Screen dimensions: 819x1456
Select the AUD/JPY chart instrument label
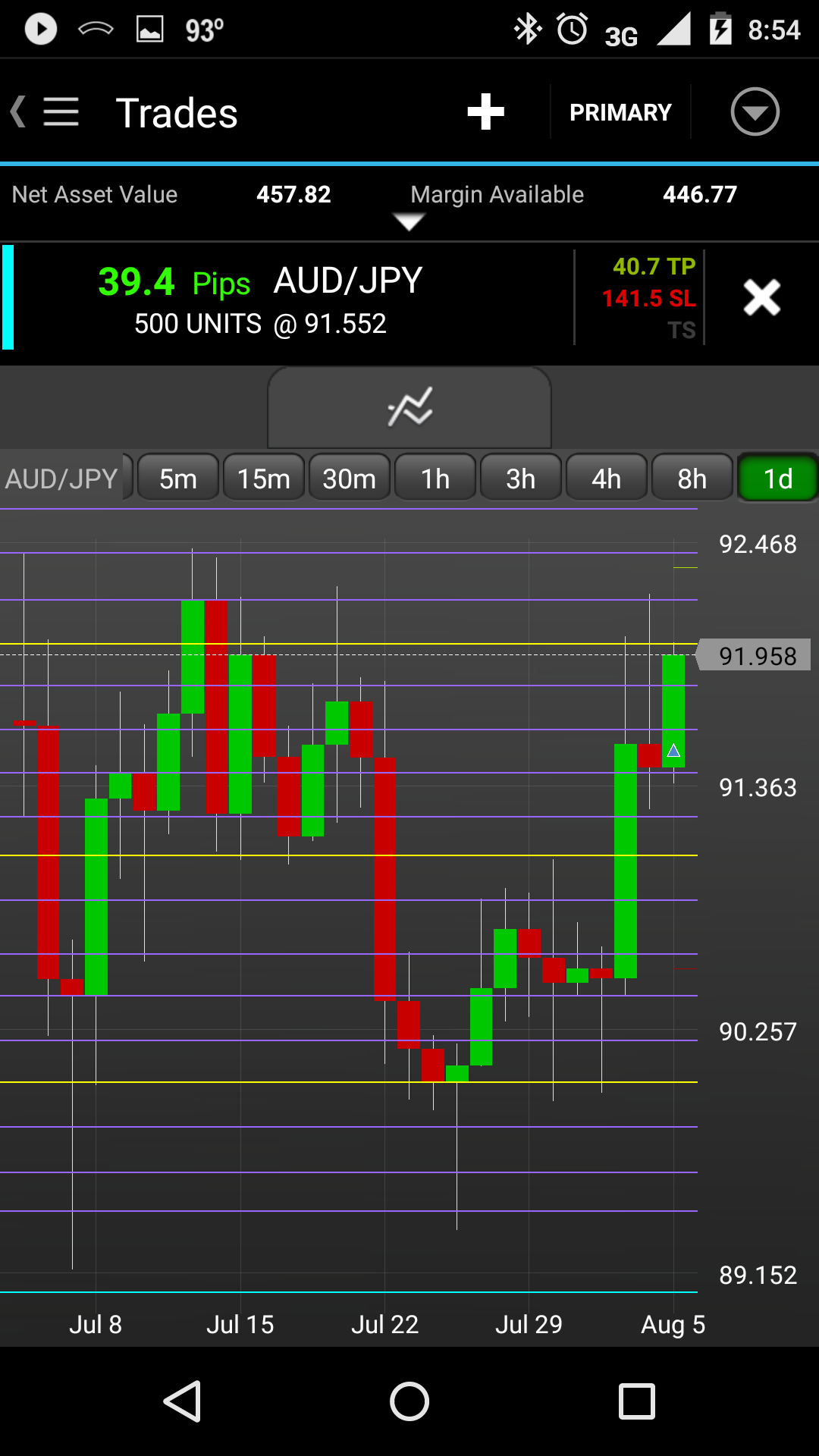pos(62,479)
